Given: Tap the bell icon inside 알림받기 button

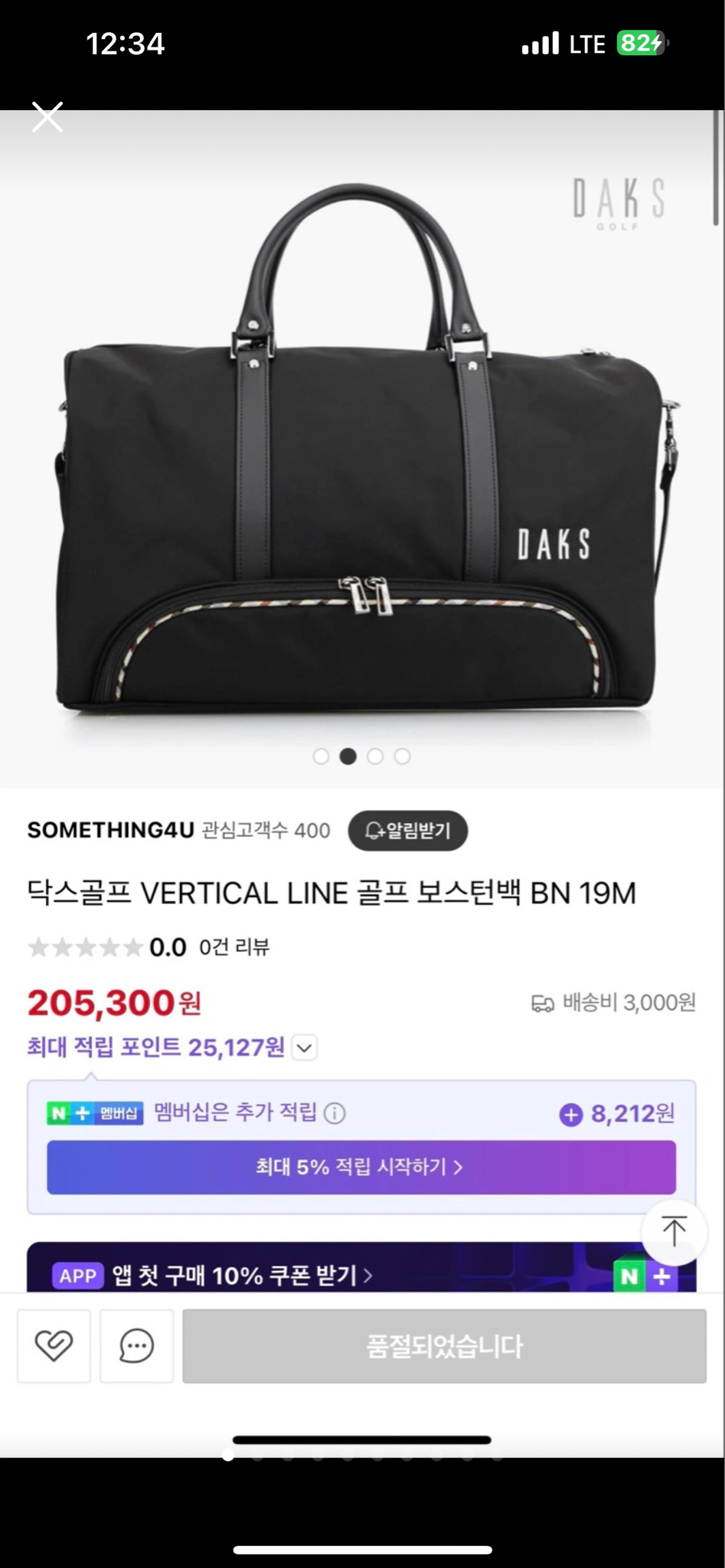Looking at the screenshot, I should (374, 831).
